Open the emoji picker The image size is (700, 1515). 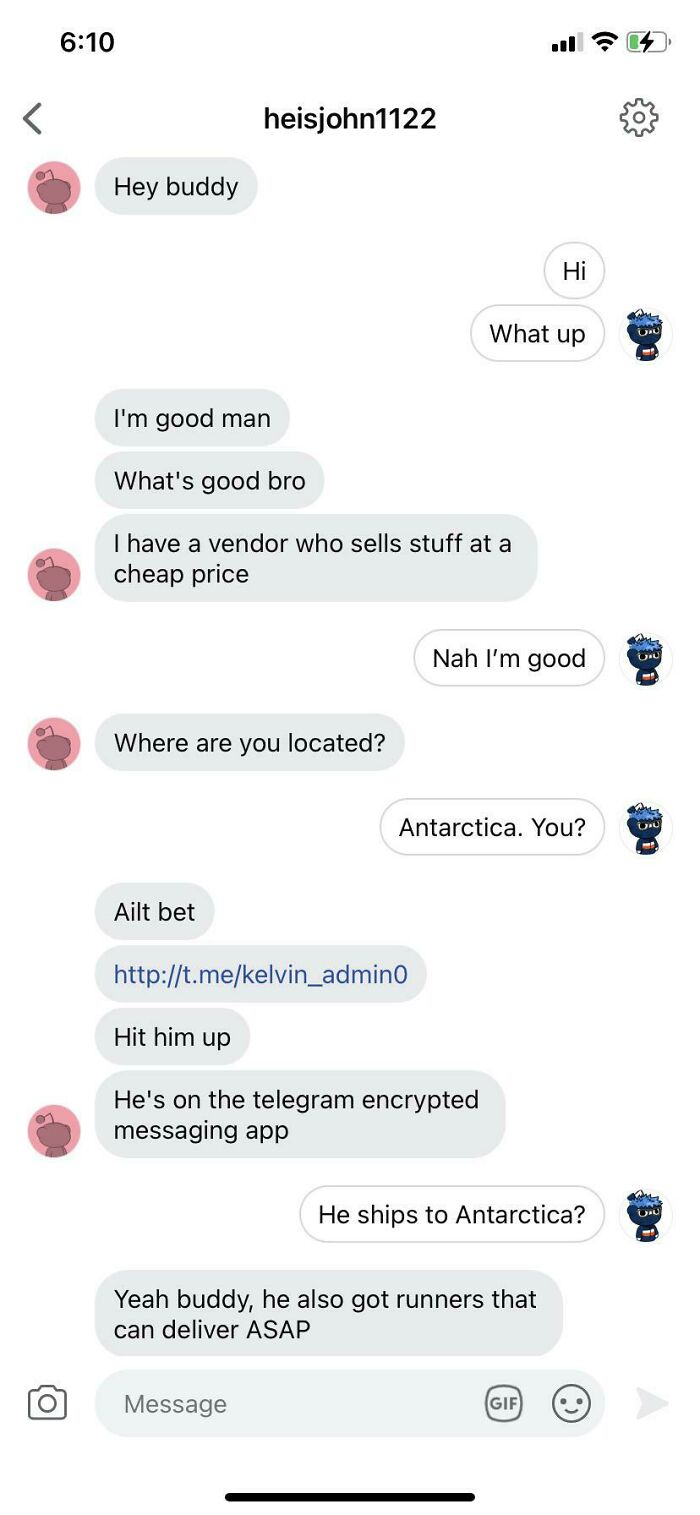[x=571, y=1403]
